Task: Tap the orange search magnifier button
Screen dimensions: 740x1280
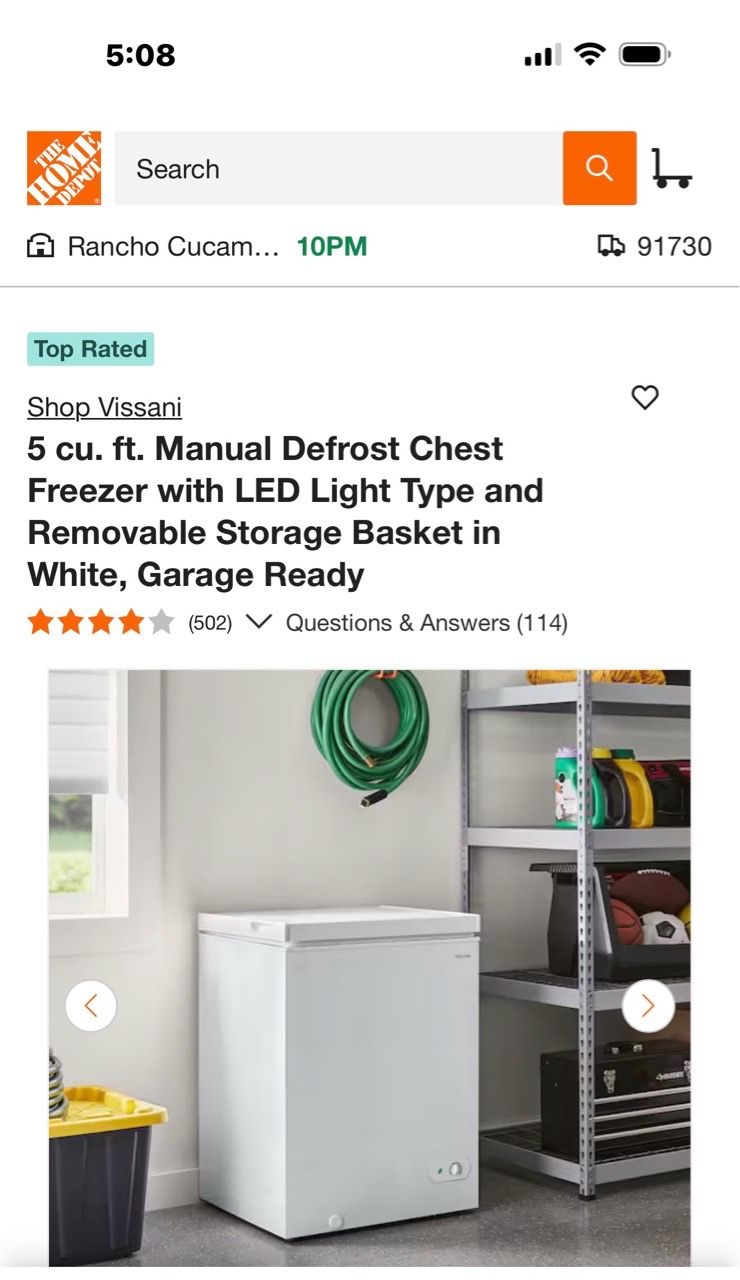Action: click(x=599, y=168)
